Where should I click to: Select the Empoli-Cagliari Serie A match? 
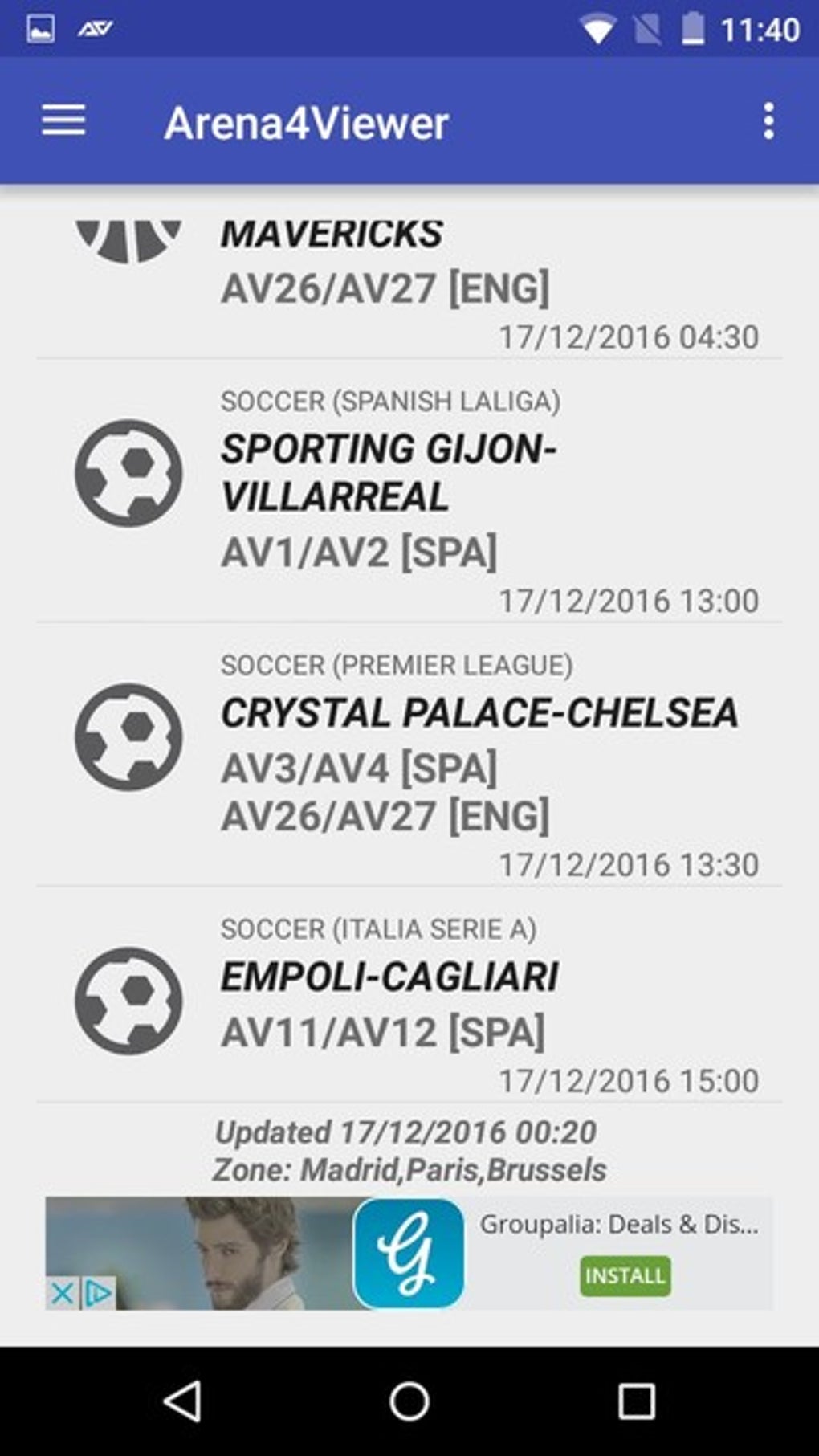pos(409,995)
